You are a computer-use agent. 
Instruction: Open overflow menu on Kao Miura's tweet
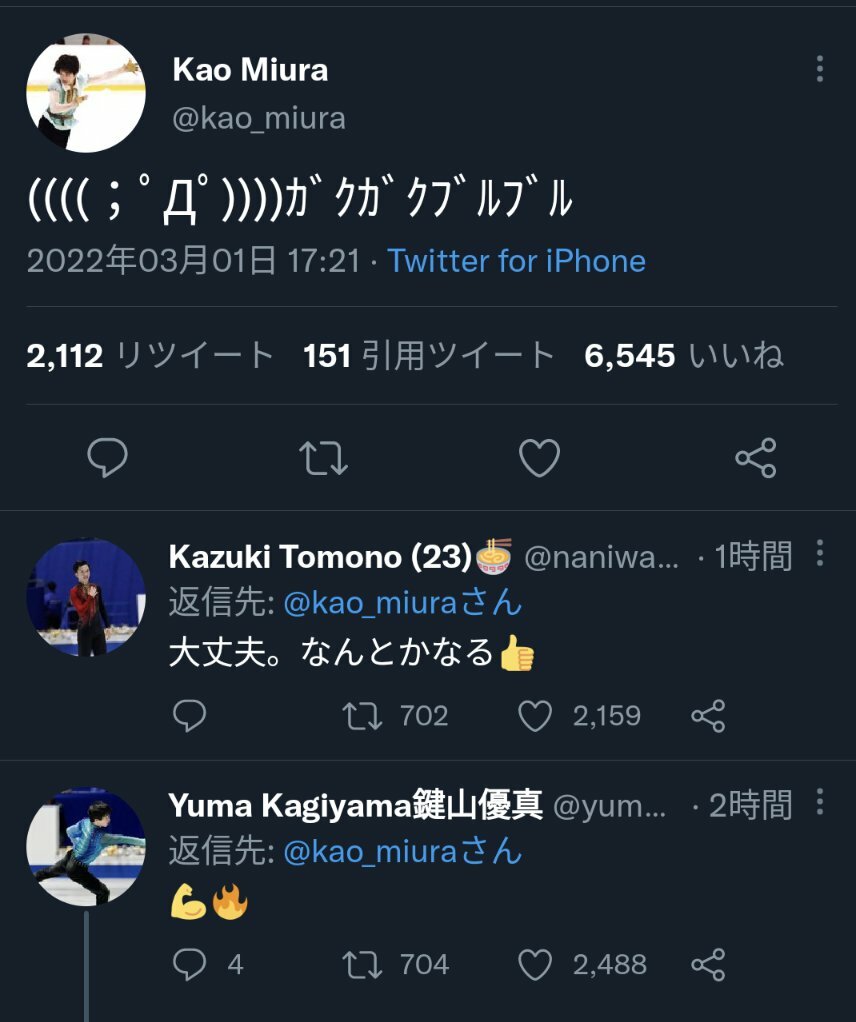819,69
